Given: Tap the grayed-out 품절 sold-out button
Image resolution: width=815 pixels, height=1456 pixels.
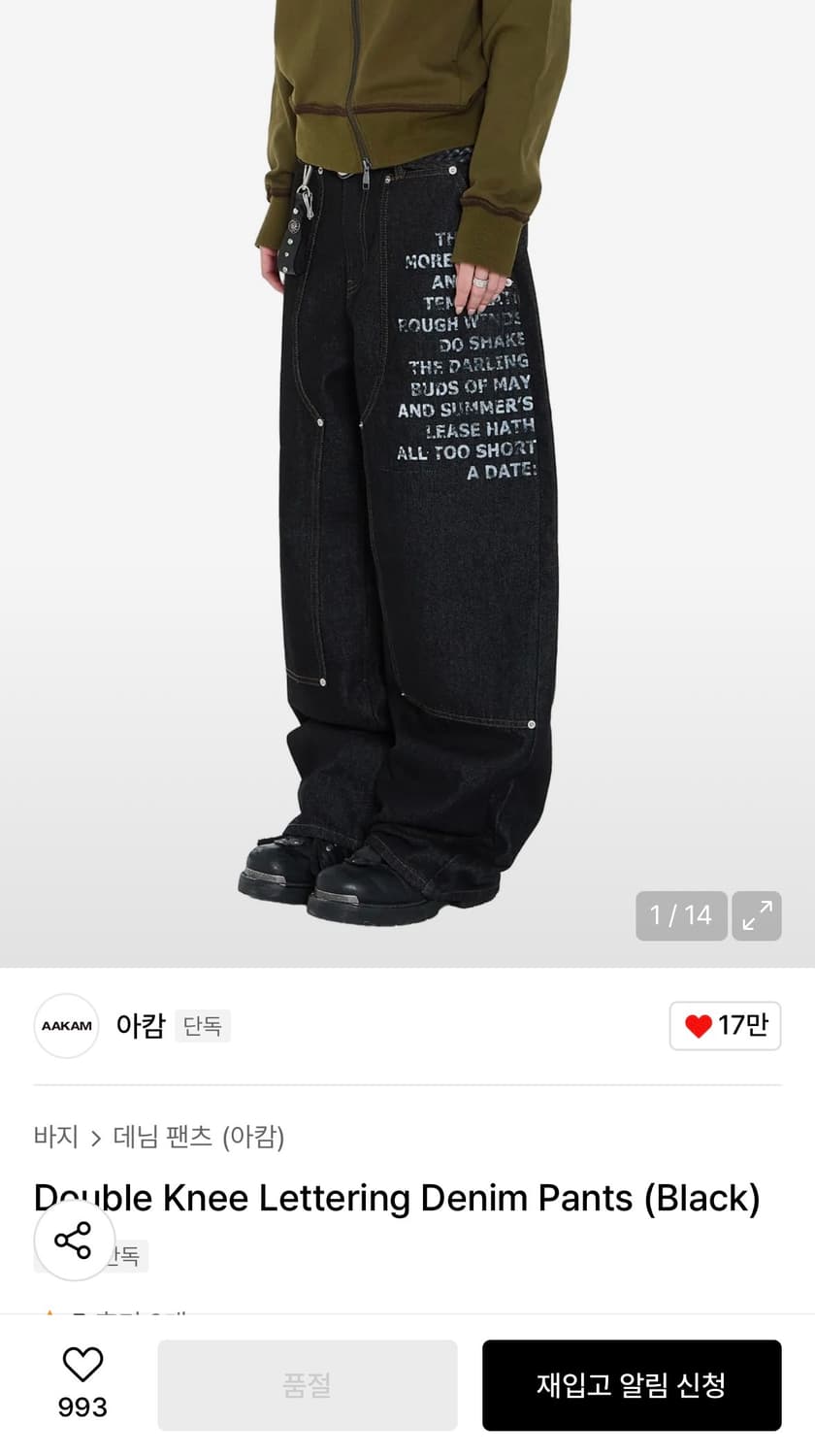Looking at the screenshot, I should click(x=308, y=1385).
